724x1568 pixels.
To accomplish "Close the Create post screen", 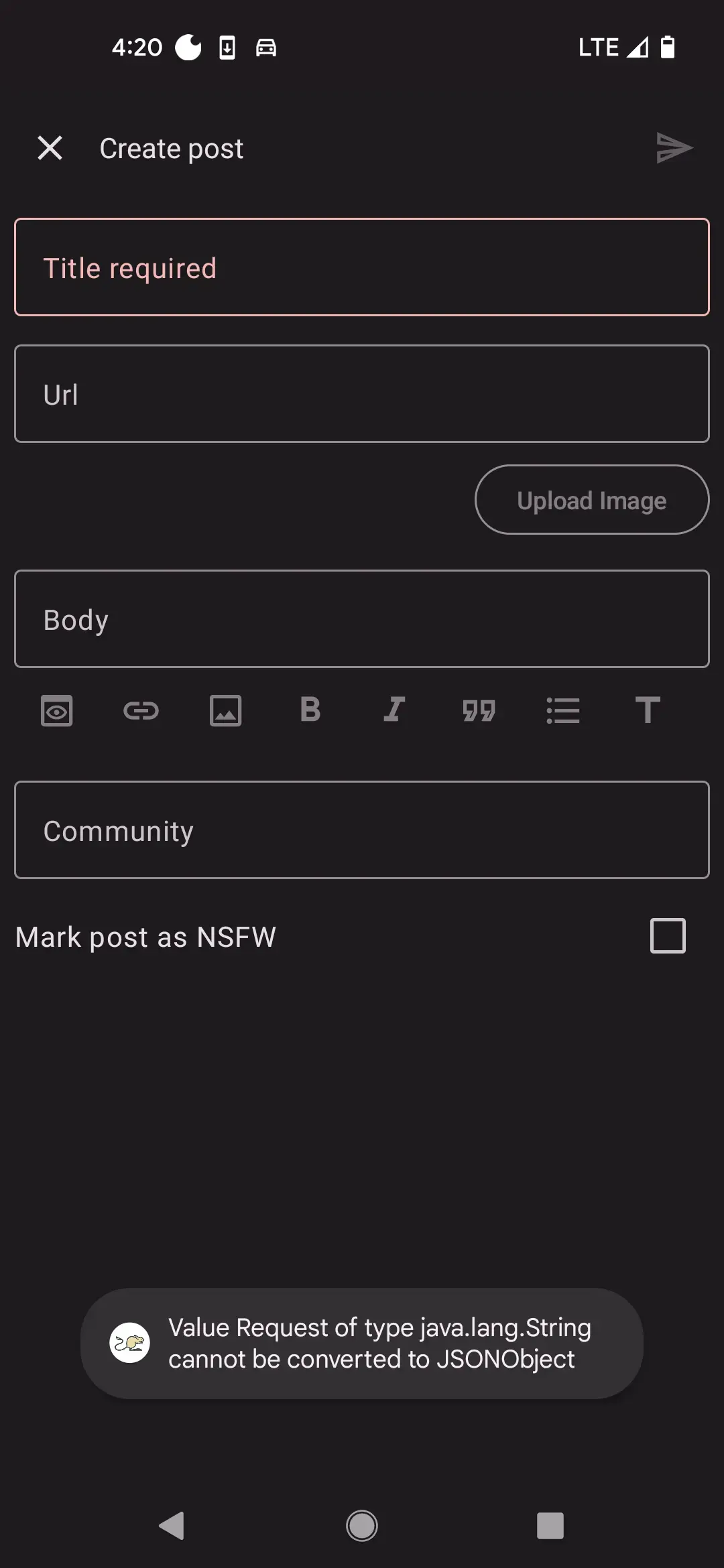I will [50, 148].
